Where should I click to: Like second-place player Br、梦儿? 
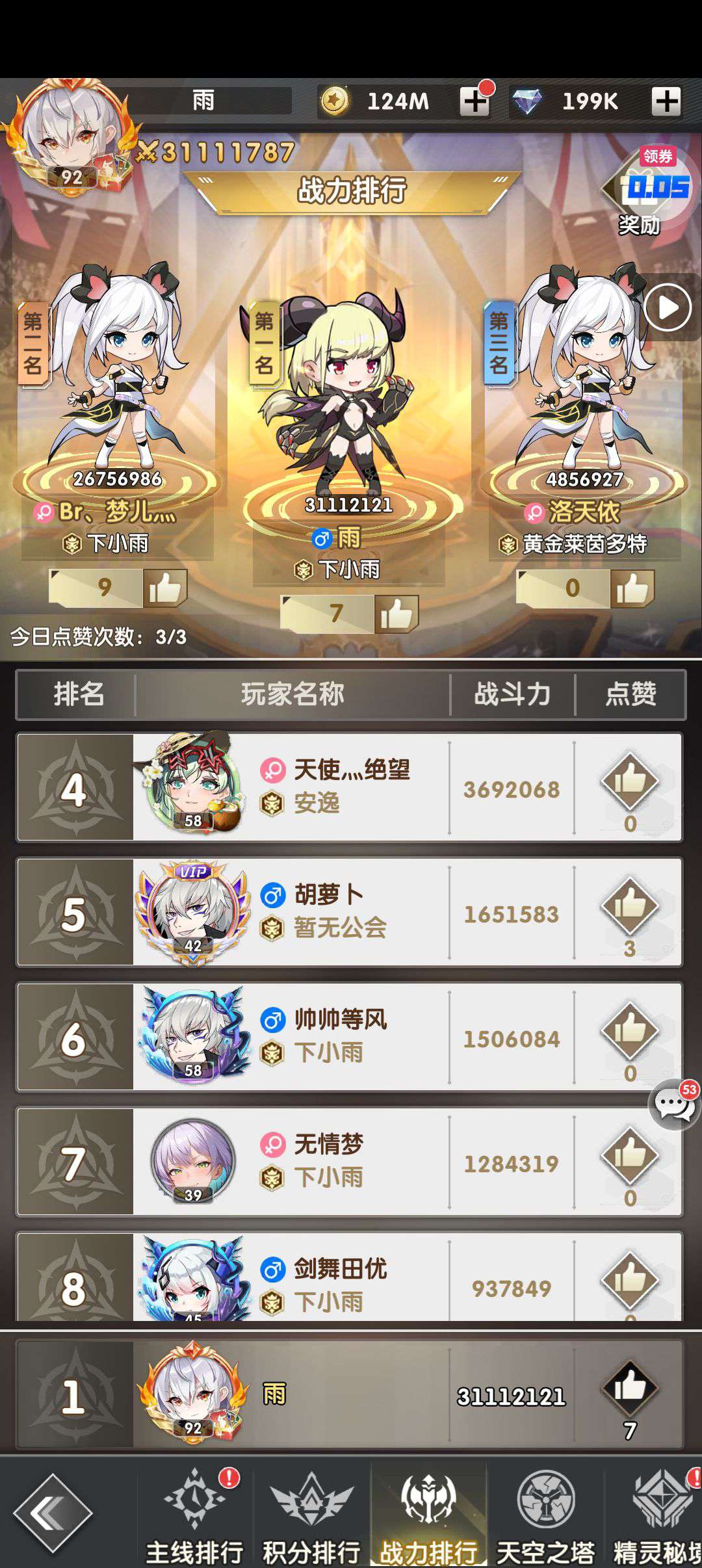pyautogui.click(x=164, y=588)
